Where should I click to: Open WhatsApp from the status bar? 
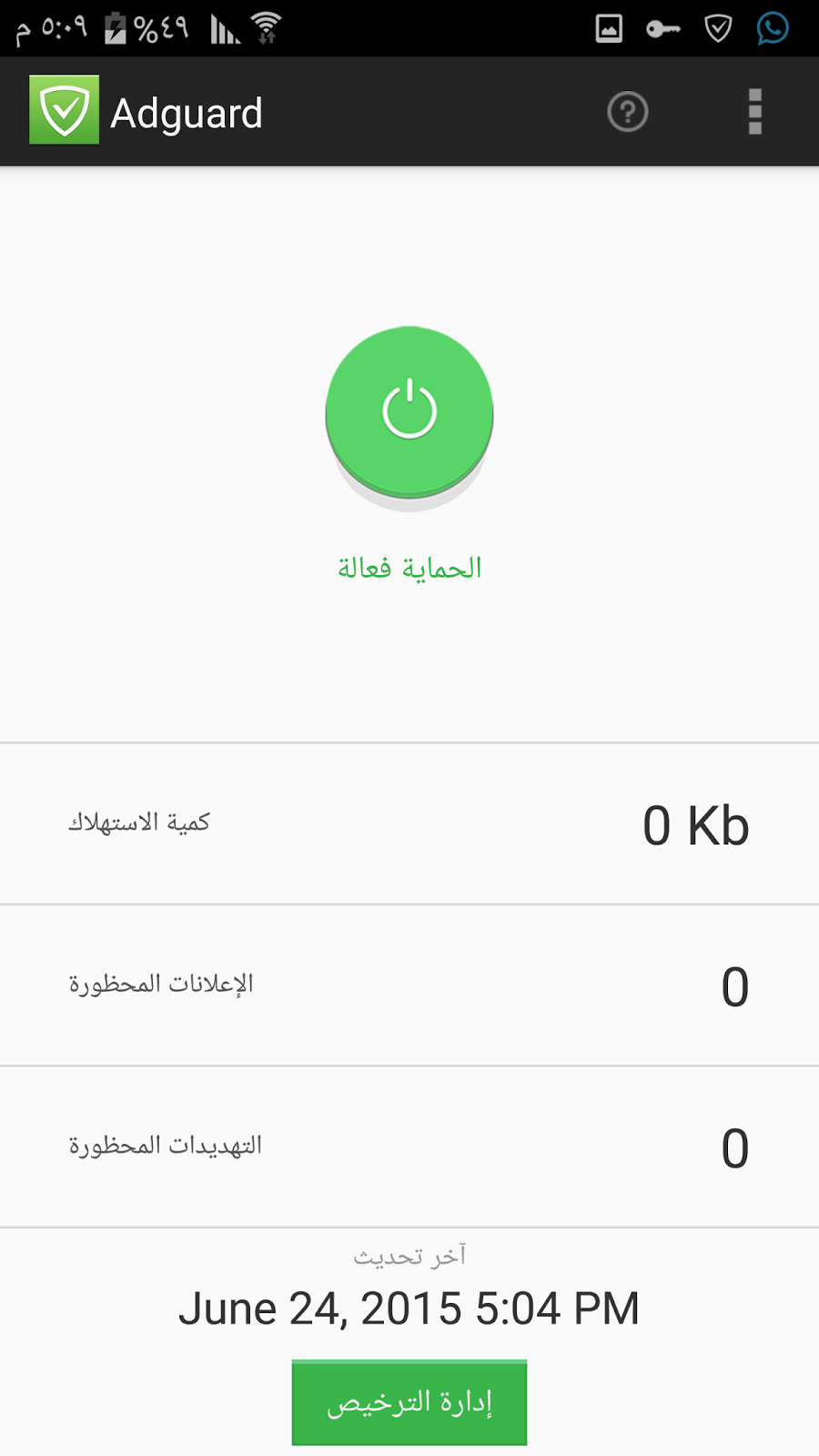772,28
